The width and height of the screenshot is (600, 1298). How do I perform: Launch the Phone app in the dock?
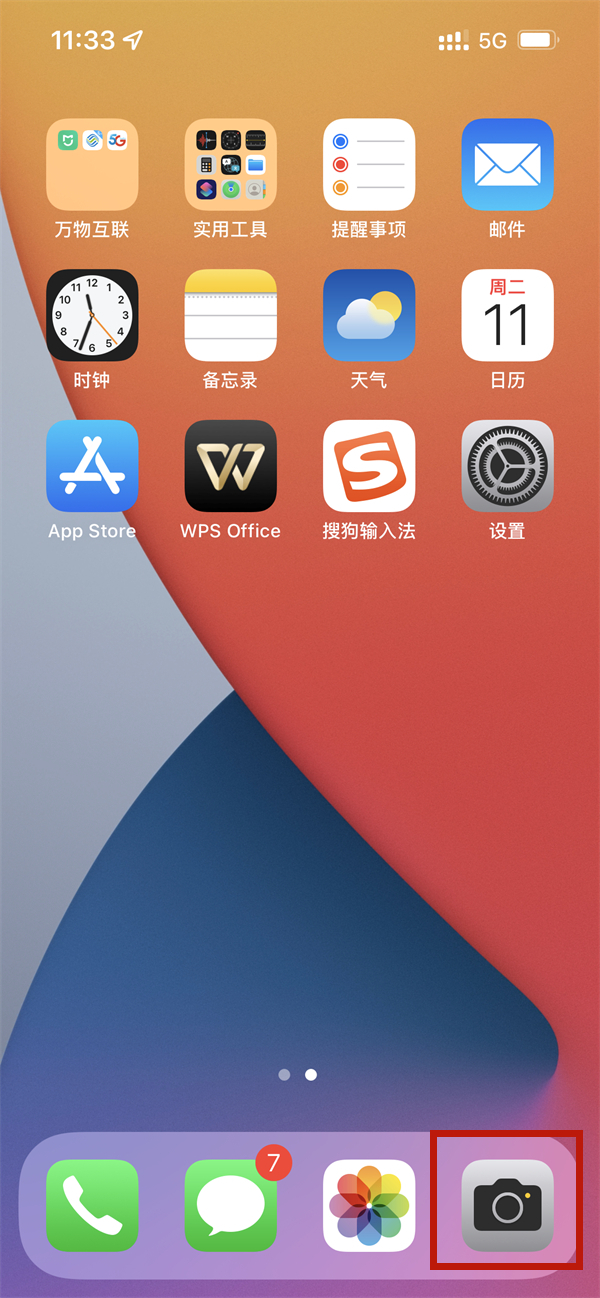92,1205
